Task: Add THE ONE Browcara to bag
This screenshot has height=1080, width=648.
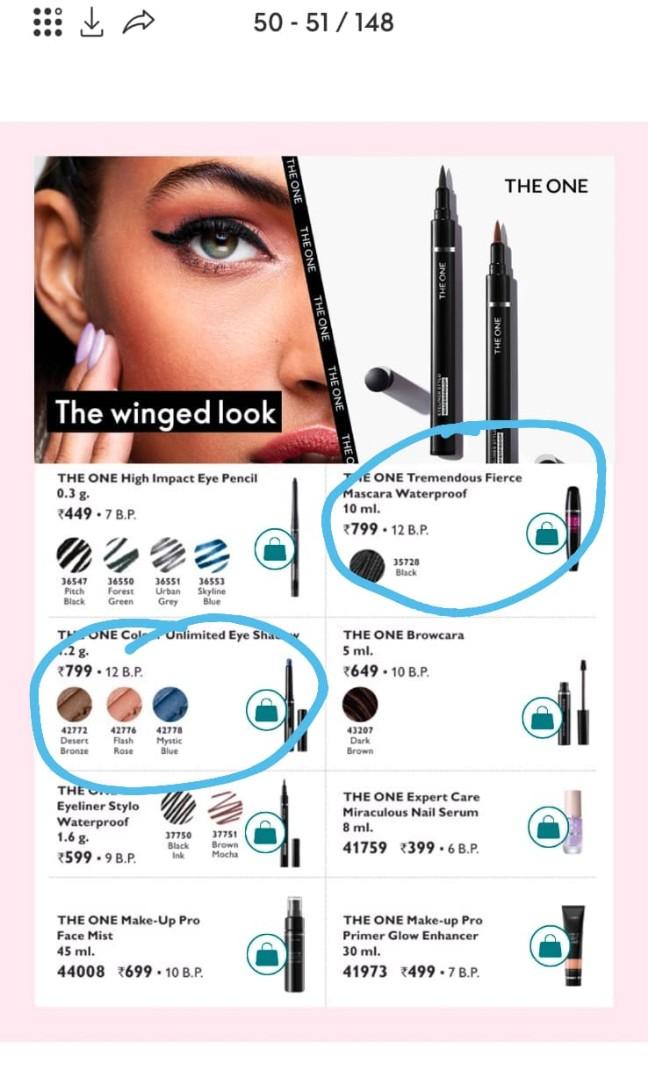Action: [x=541, y=716]
